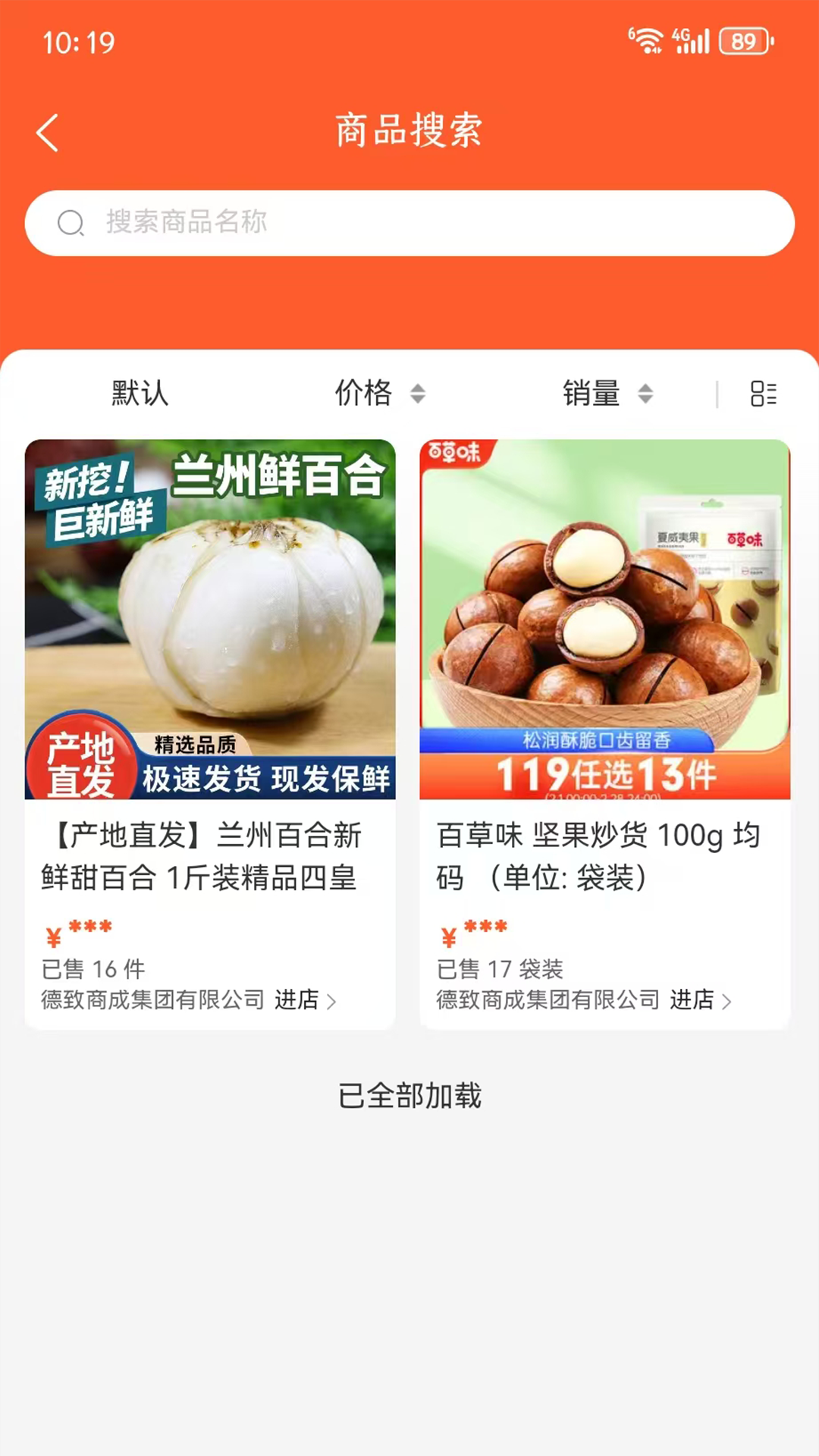Tap the sales volume sort arrows icon
This screenshot has height=1456, width=819.
click(x=645, y=393)
